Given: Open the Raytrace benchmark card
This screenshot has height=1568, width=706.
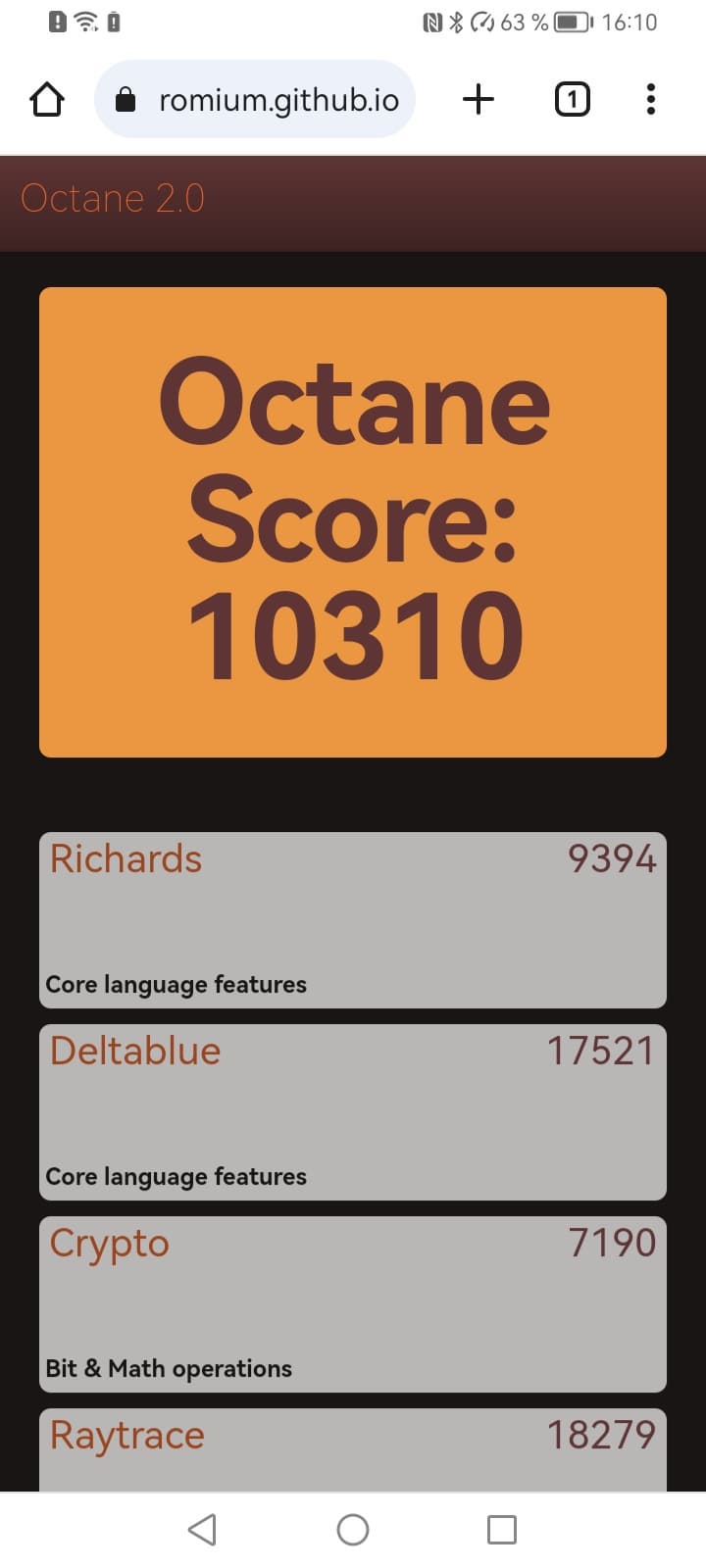Looking at the screenshot, I should pyautogui.click(x=353, y=1448).
